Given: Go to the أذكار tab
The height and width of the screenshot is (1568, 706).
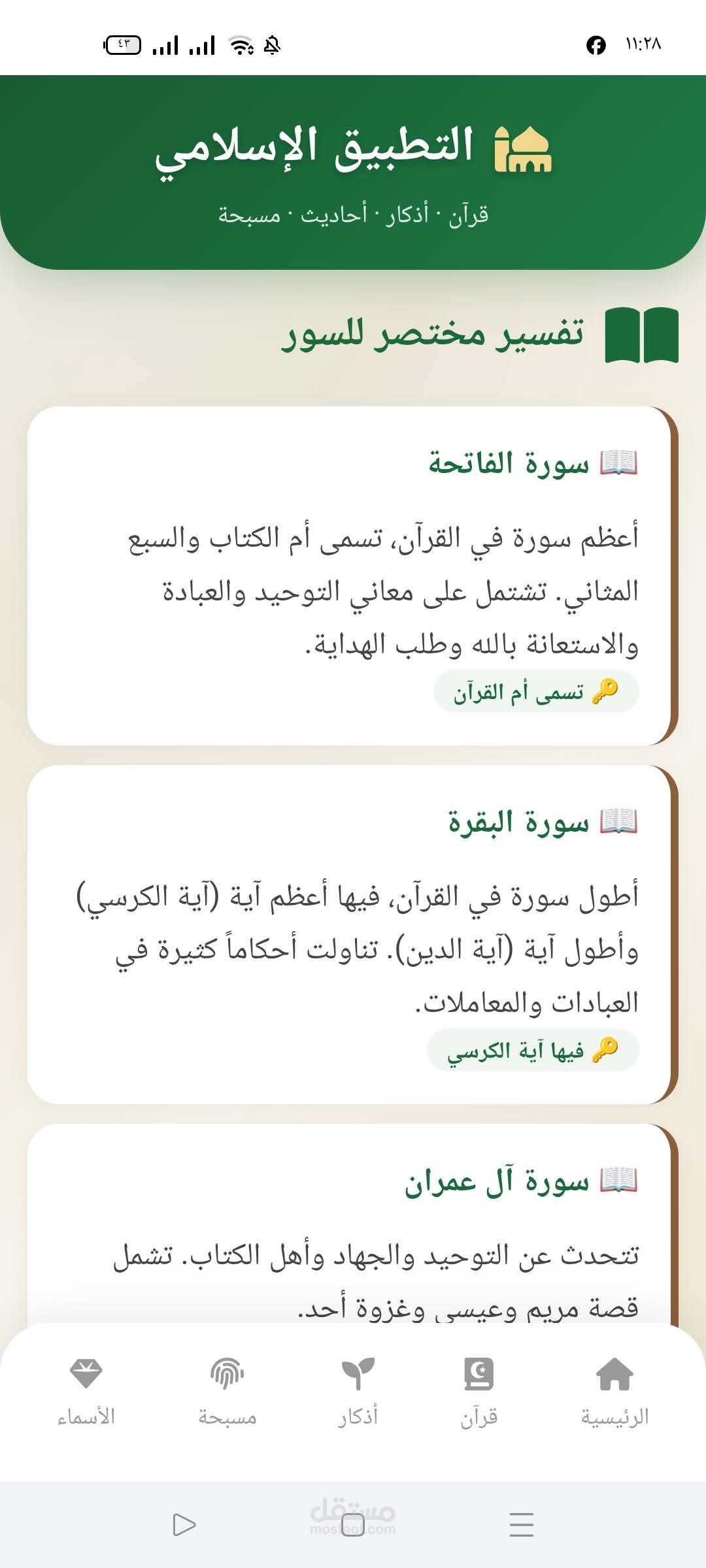Looking at the screenshot, I should (358, 1392).
